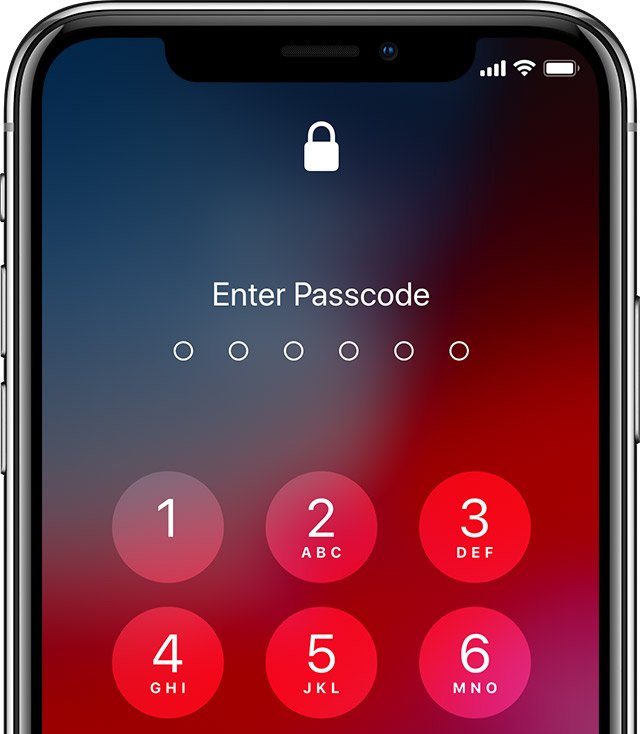
Task: Enter digit 5 on the passcode keypad
Action: 321,661
